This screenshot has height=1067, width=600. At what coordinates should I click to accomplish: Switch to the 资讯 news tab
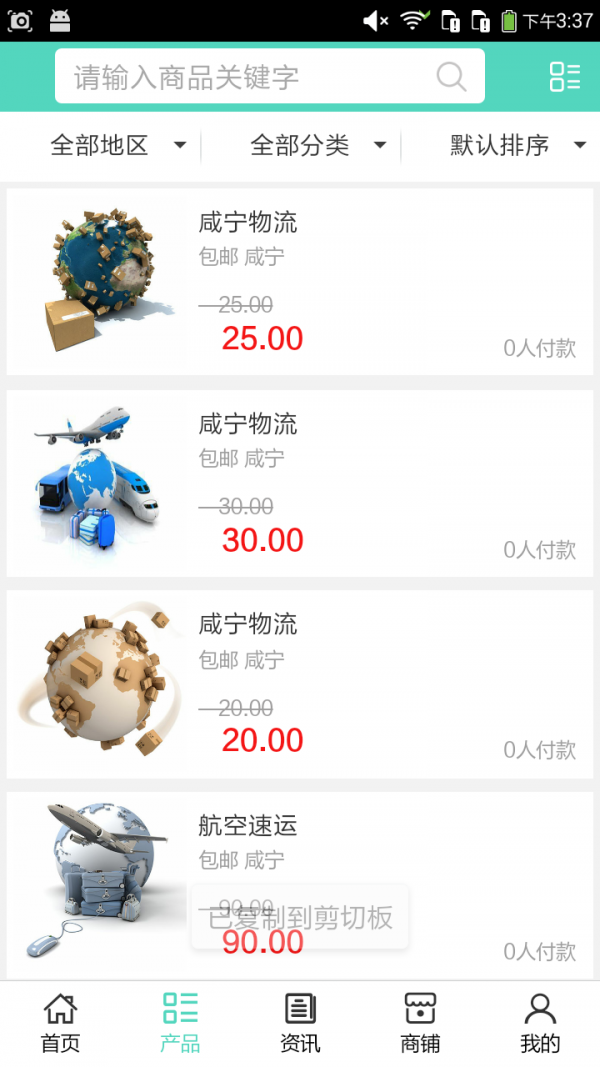[300, 1023]
